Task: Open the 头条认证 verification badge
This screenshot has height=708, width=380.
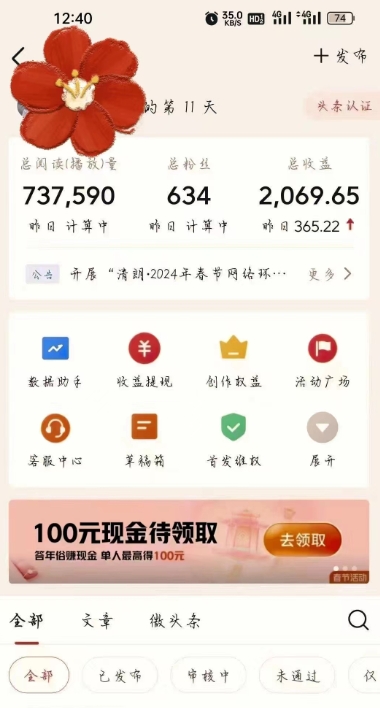Action: (344, 107)
